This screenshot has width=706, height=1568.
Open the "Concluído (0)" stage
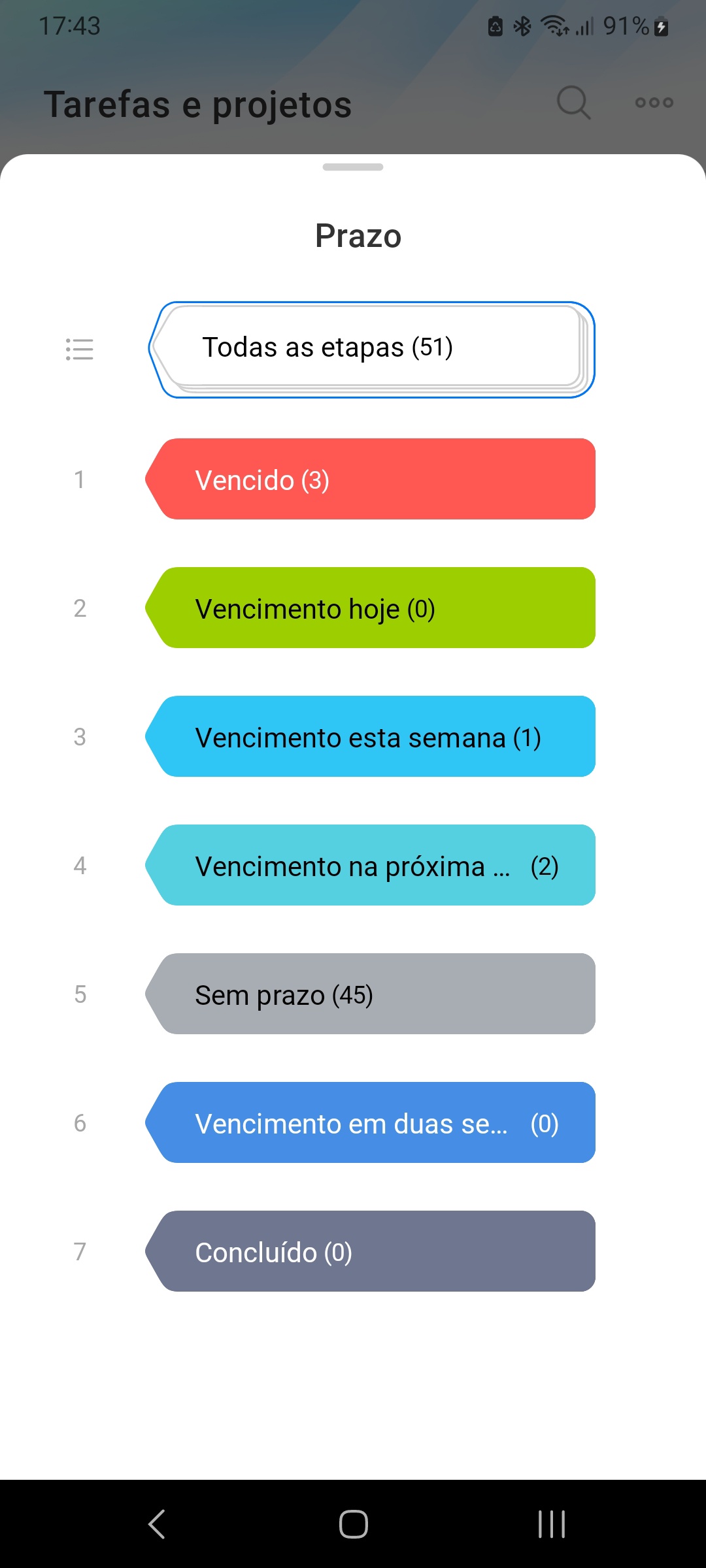[x=371, y=1252]
